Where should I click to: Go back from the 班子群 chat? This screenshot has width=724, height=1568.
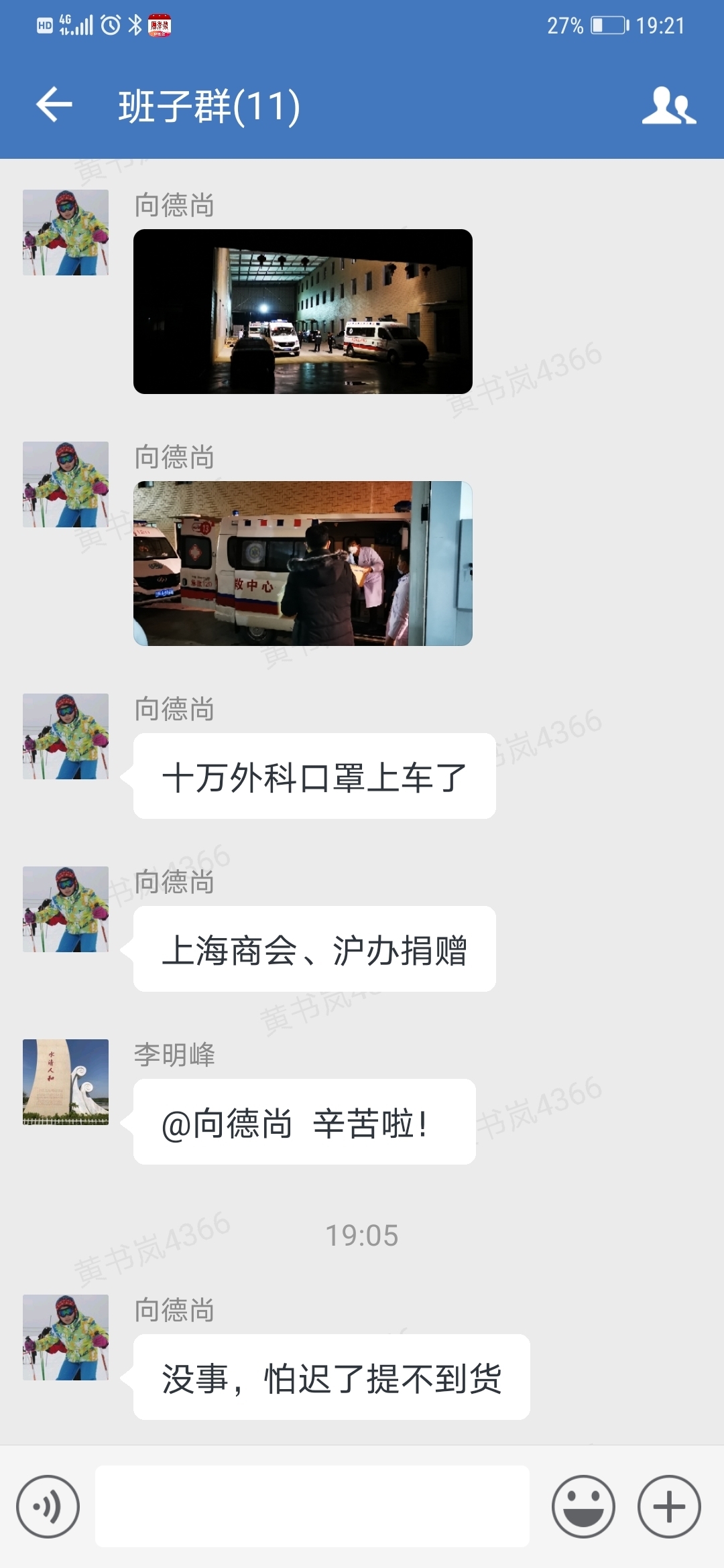[54, 105]
